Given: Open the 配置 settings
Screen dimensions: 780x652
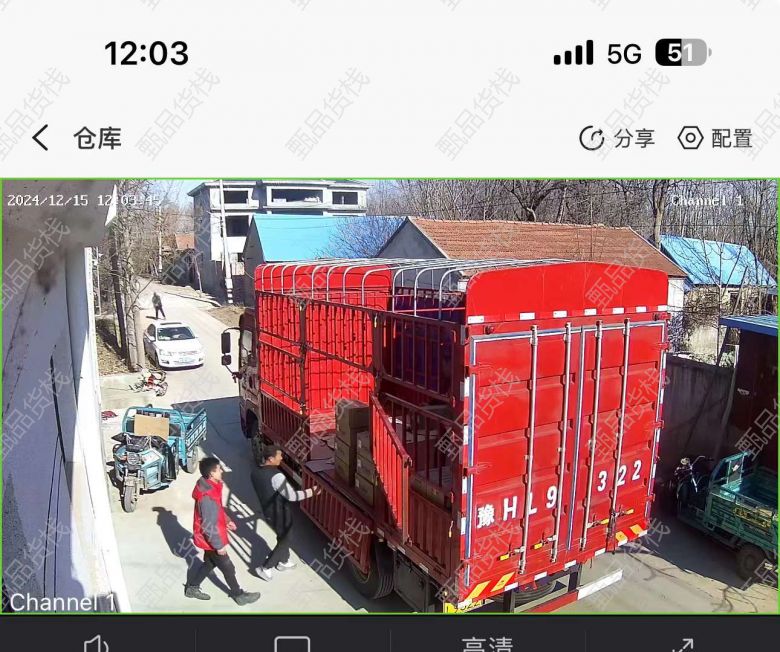Looking at the screenshot, I should (x=715, y=138).
